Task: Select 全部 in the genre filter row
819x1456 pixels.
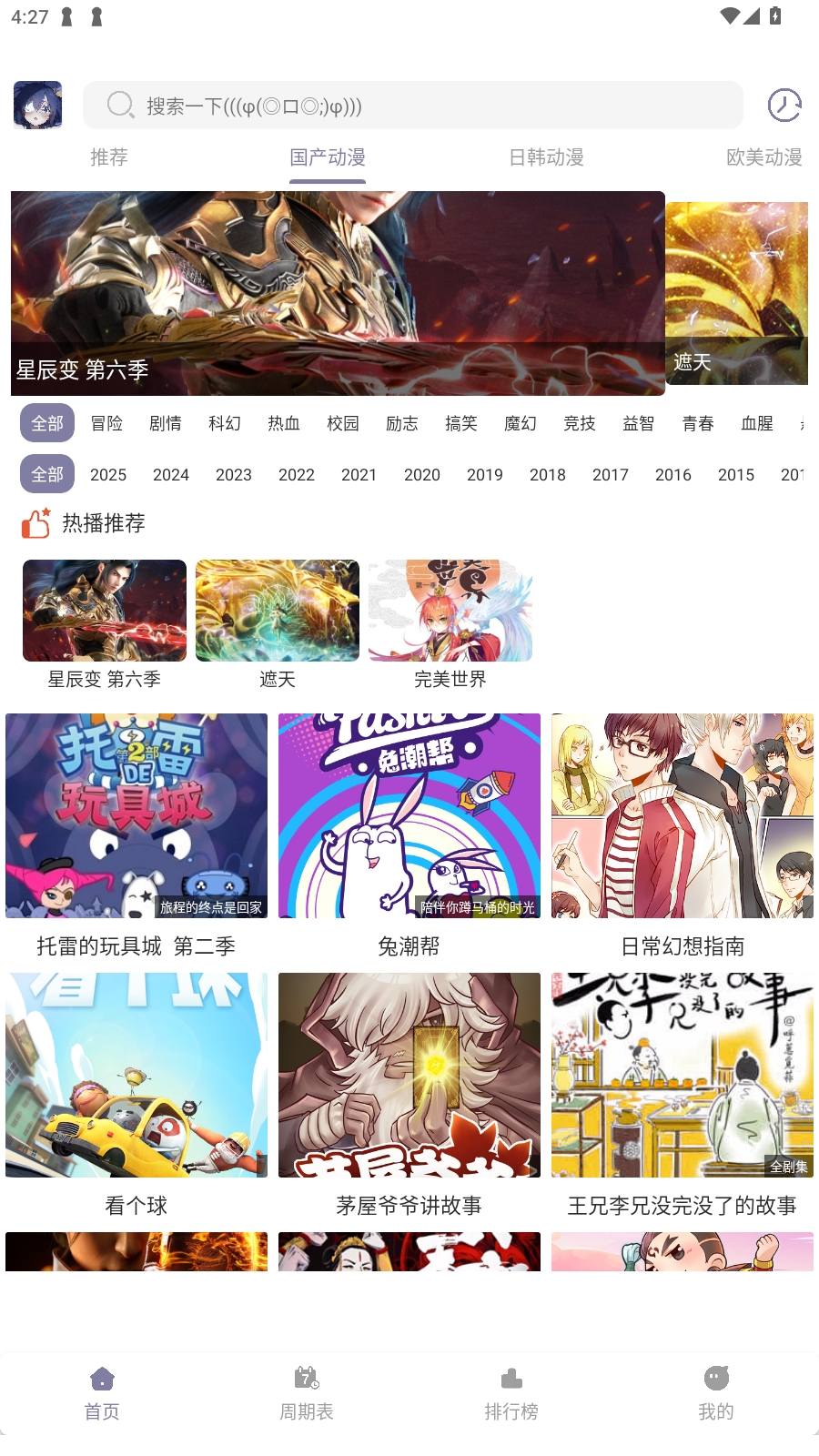Action: [x=46, y=422]
